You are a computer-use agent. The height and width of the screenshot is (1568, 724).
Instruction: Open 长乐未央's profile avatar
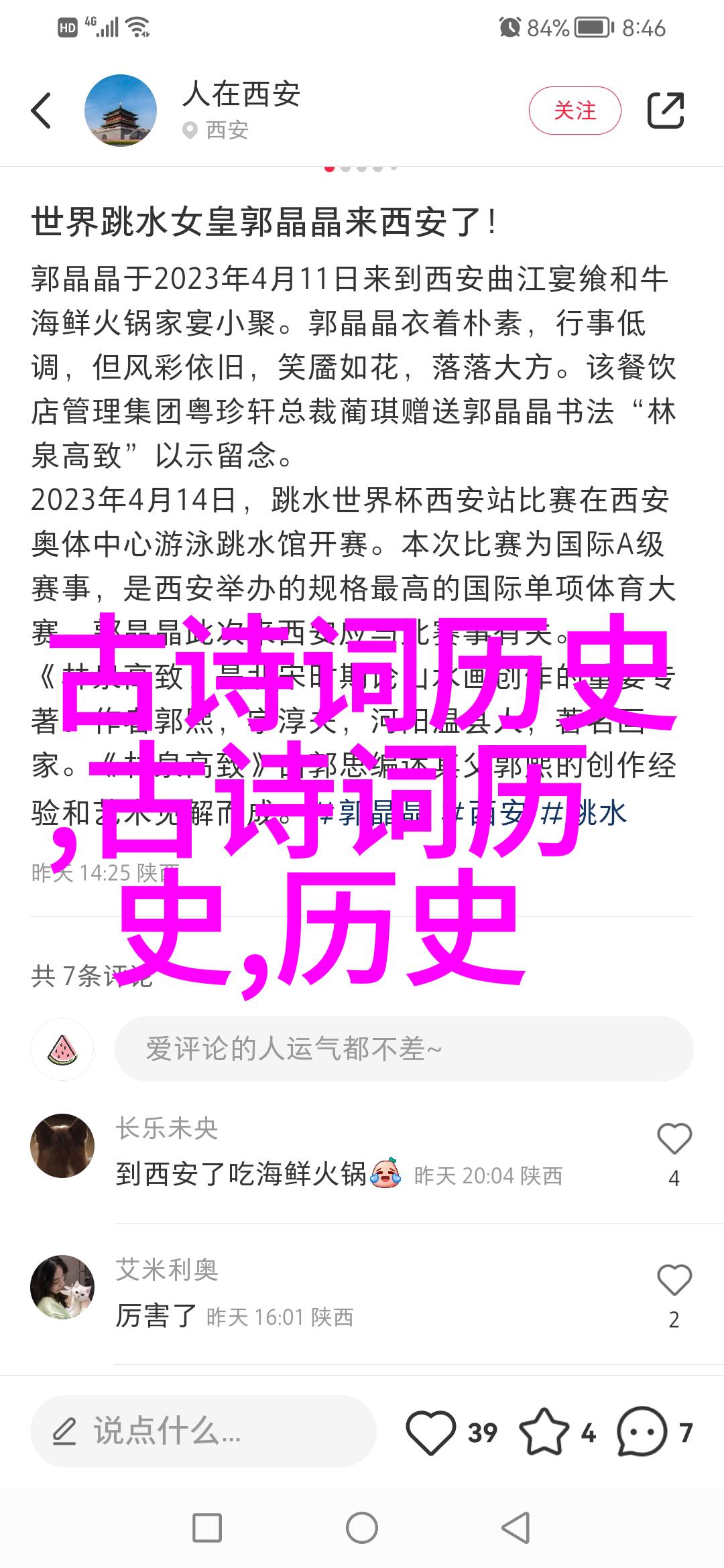[62, 1146]
